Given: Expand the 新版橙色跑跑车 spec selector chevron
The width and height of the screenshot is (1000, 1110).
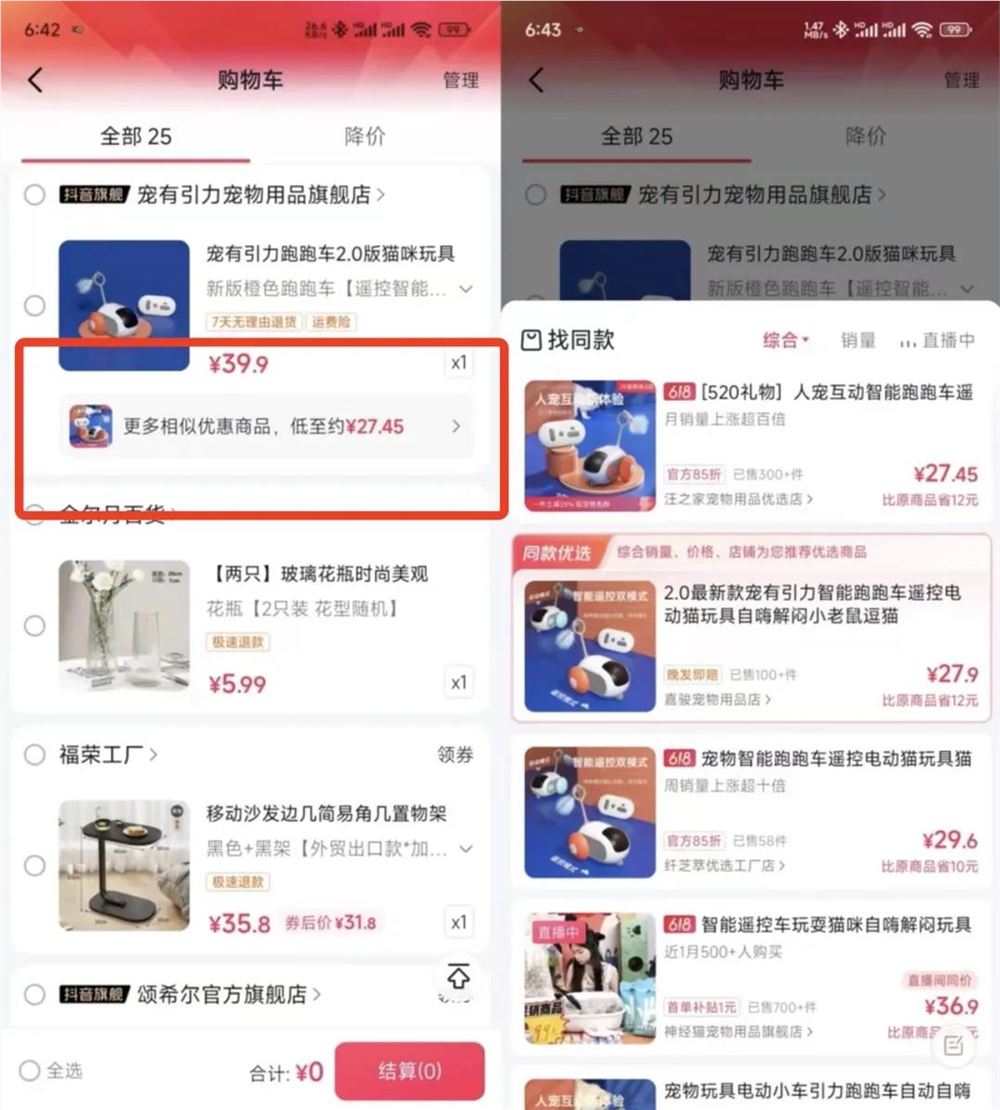Looking at the screenshot, I should coord(465,290).
